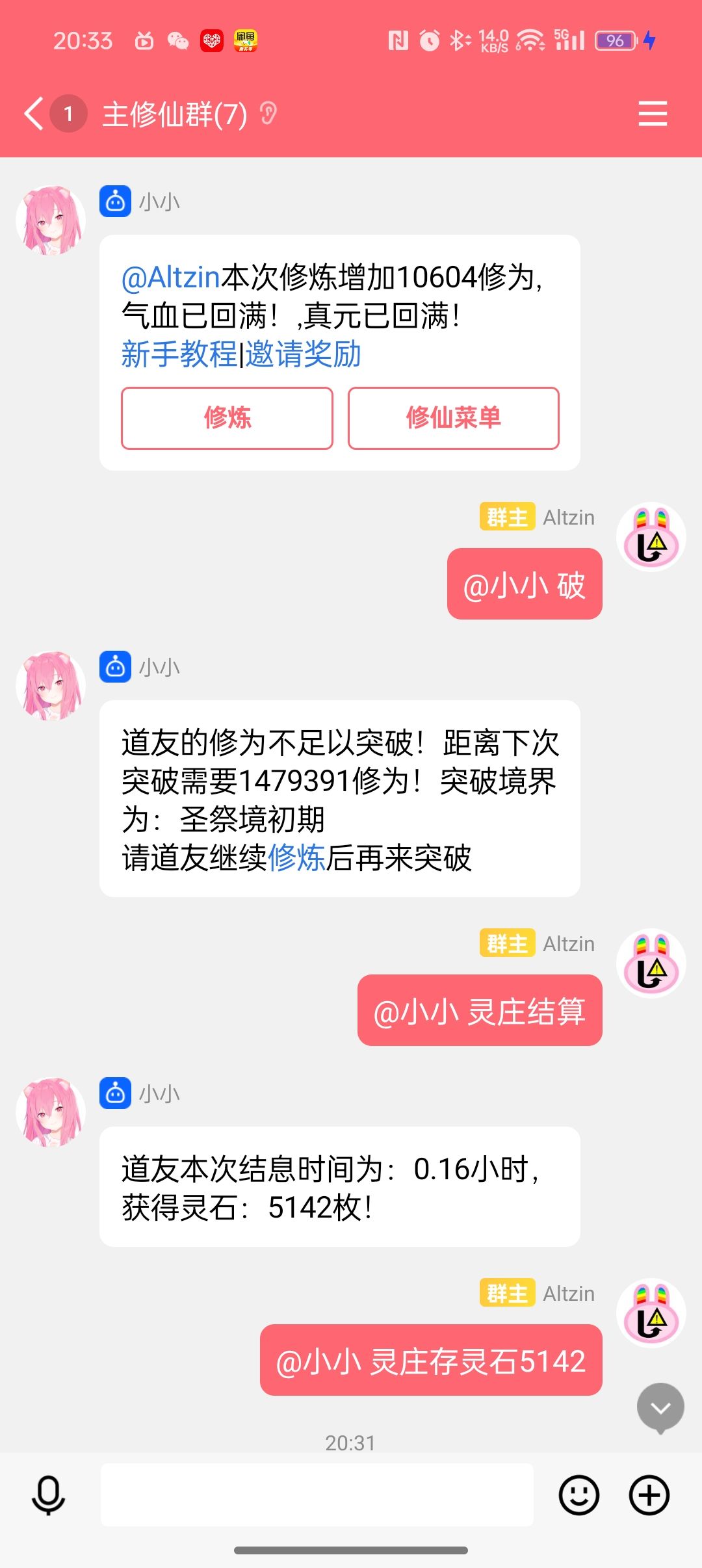Viewport: 702px width, 1568px height.
Task: Open the plus attachment menu
Action: pos(649,1495)
